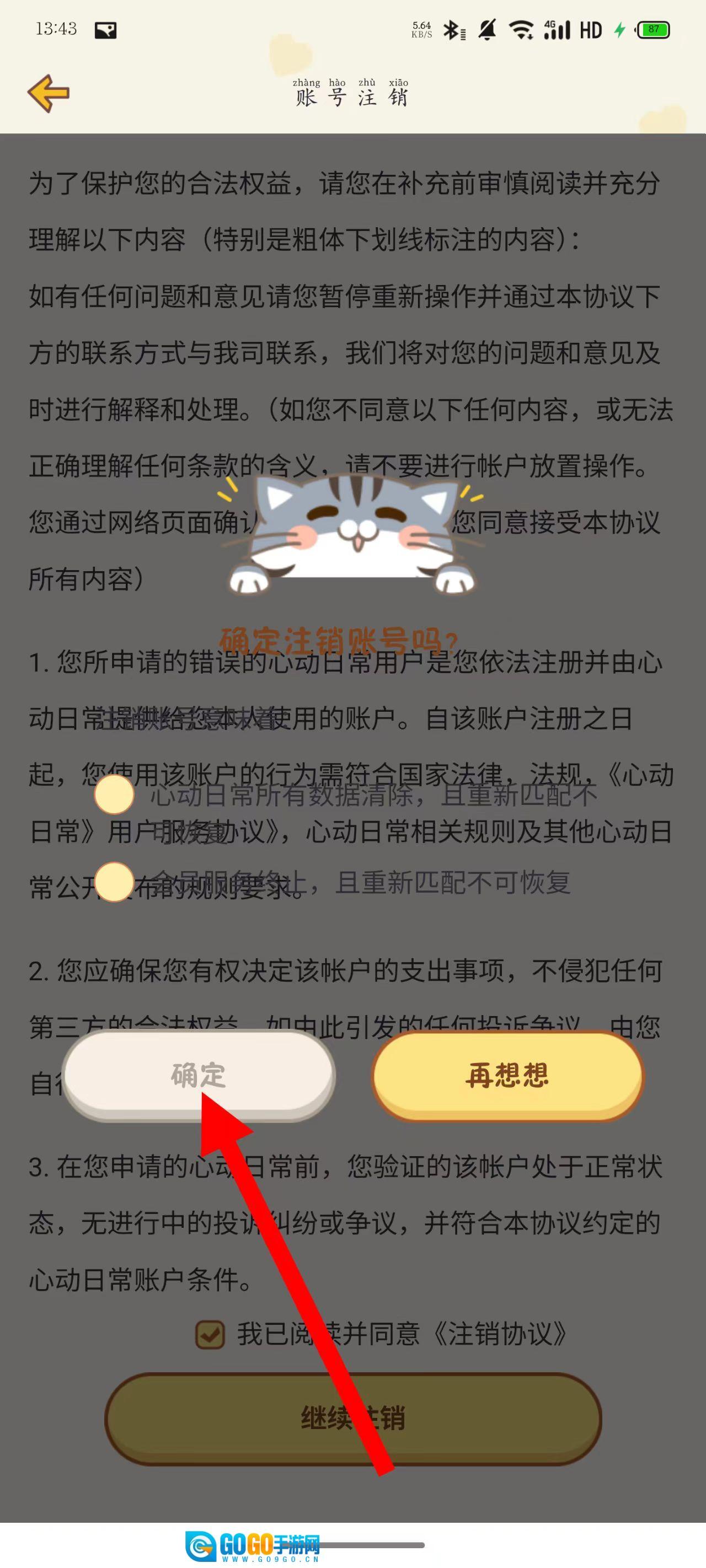This screenshot has height=1568, width=706.
Task: Select the 心动日常所有数据清除 option
Action: (115, 794)
